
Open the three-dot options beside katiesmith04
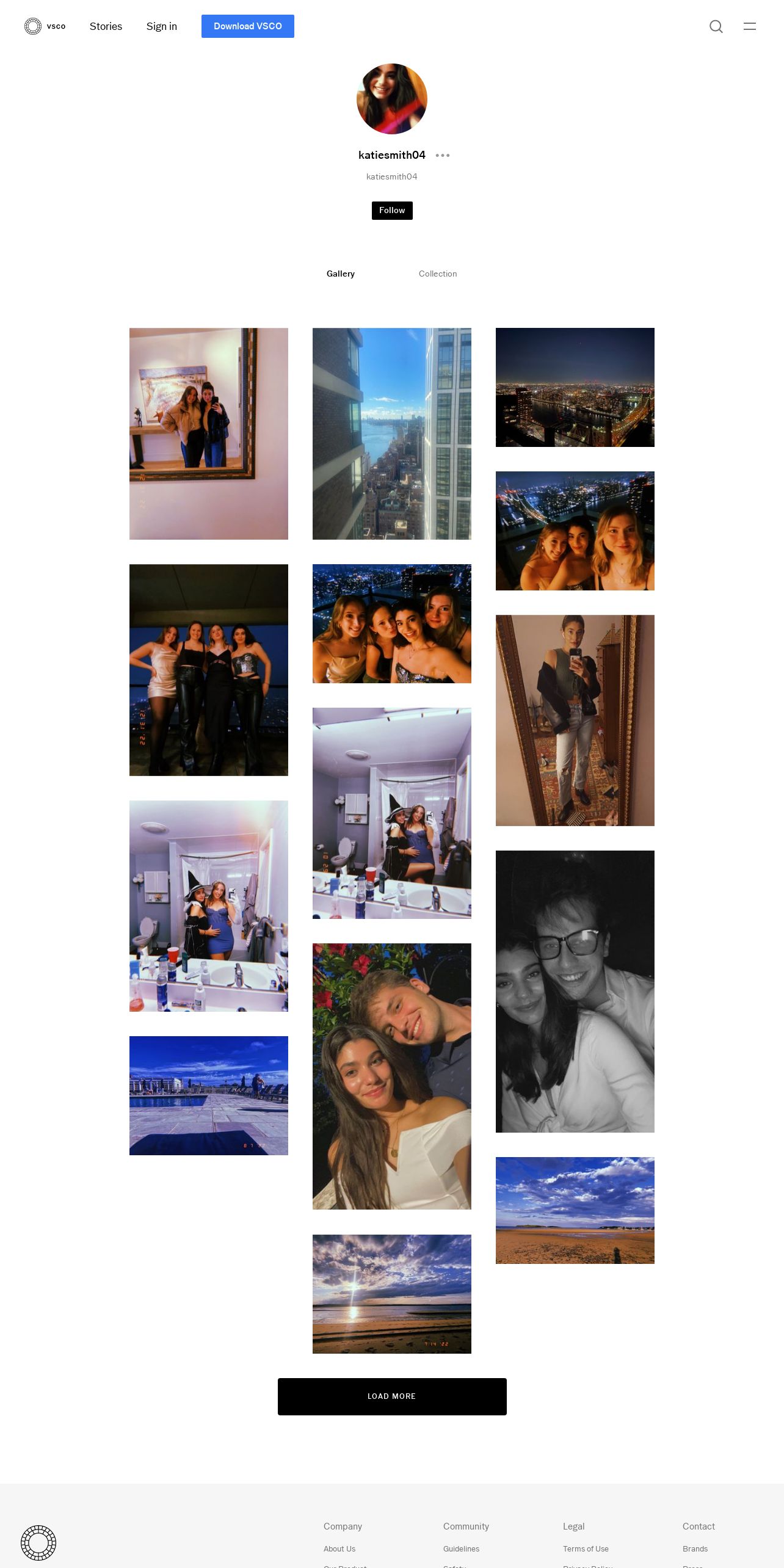click(x=443, y=155)
